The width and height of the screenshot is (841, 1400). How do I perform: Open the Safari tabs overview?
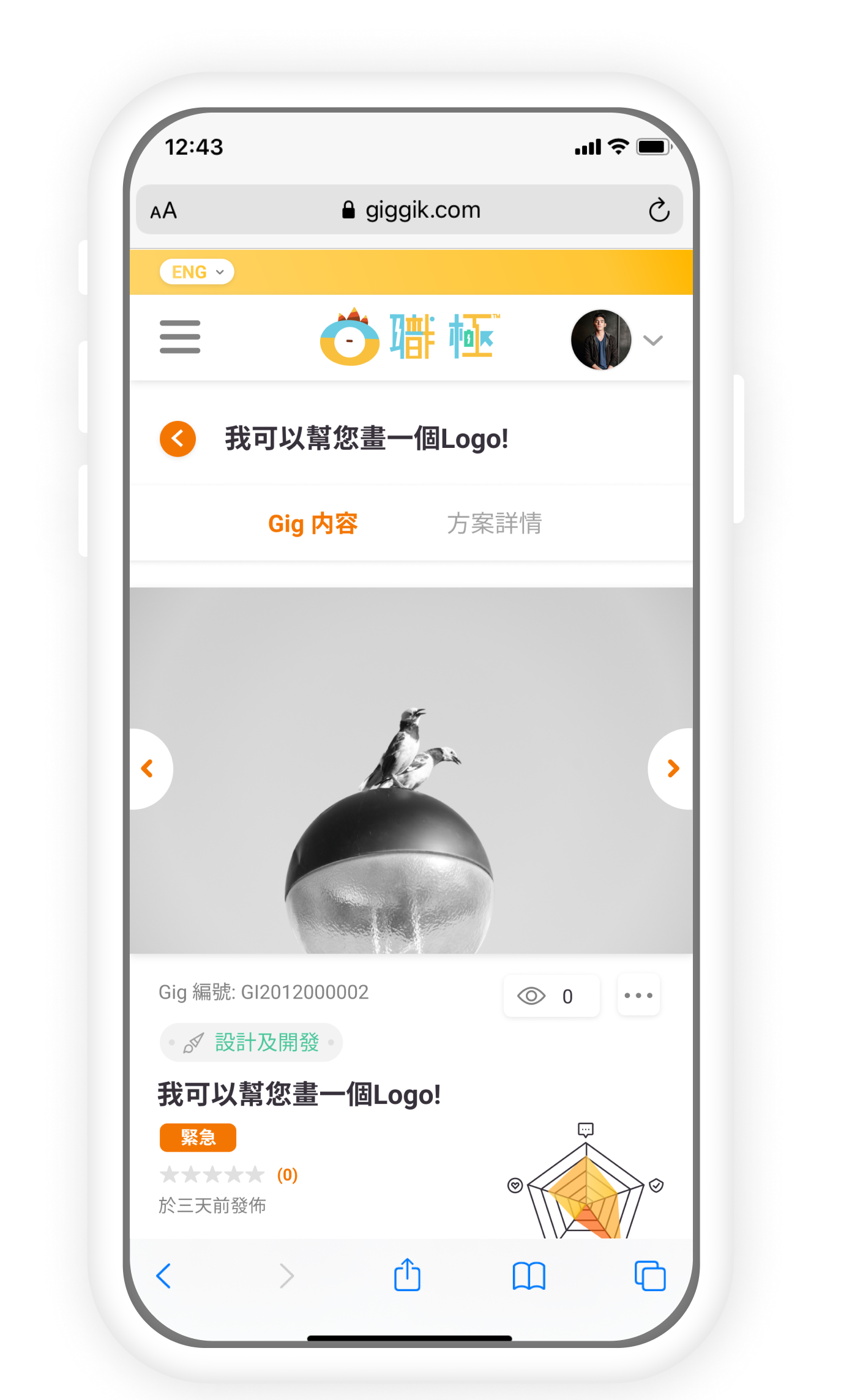(x=650, y=1276)
